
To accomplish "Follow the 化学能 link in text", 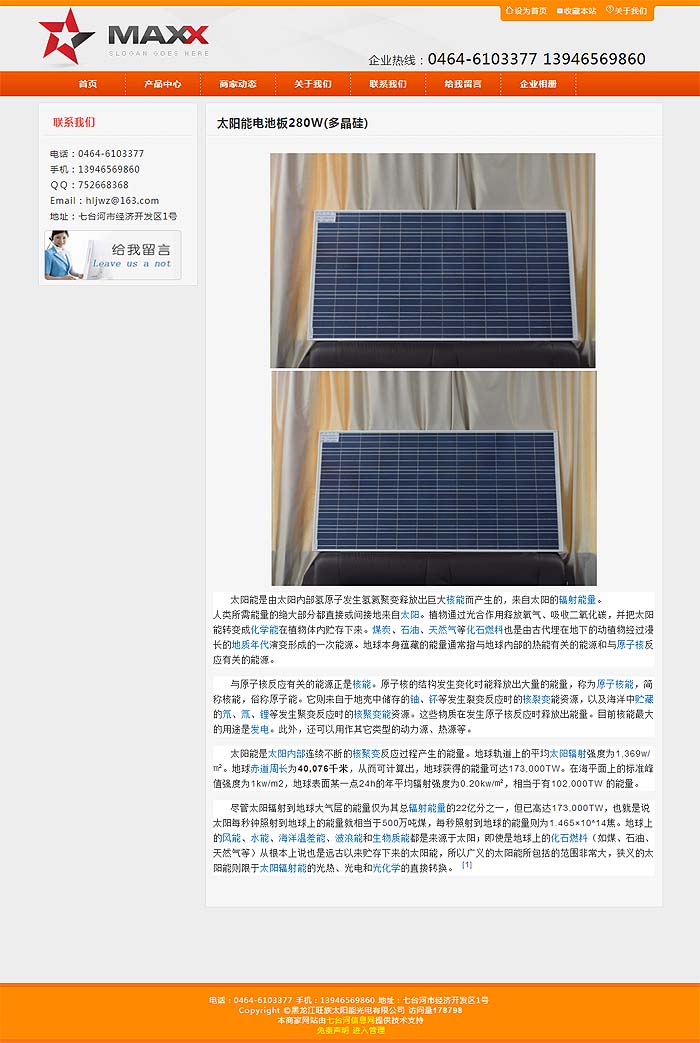I will click(264, 630).
